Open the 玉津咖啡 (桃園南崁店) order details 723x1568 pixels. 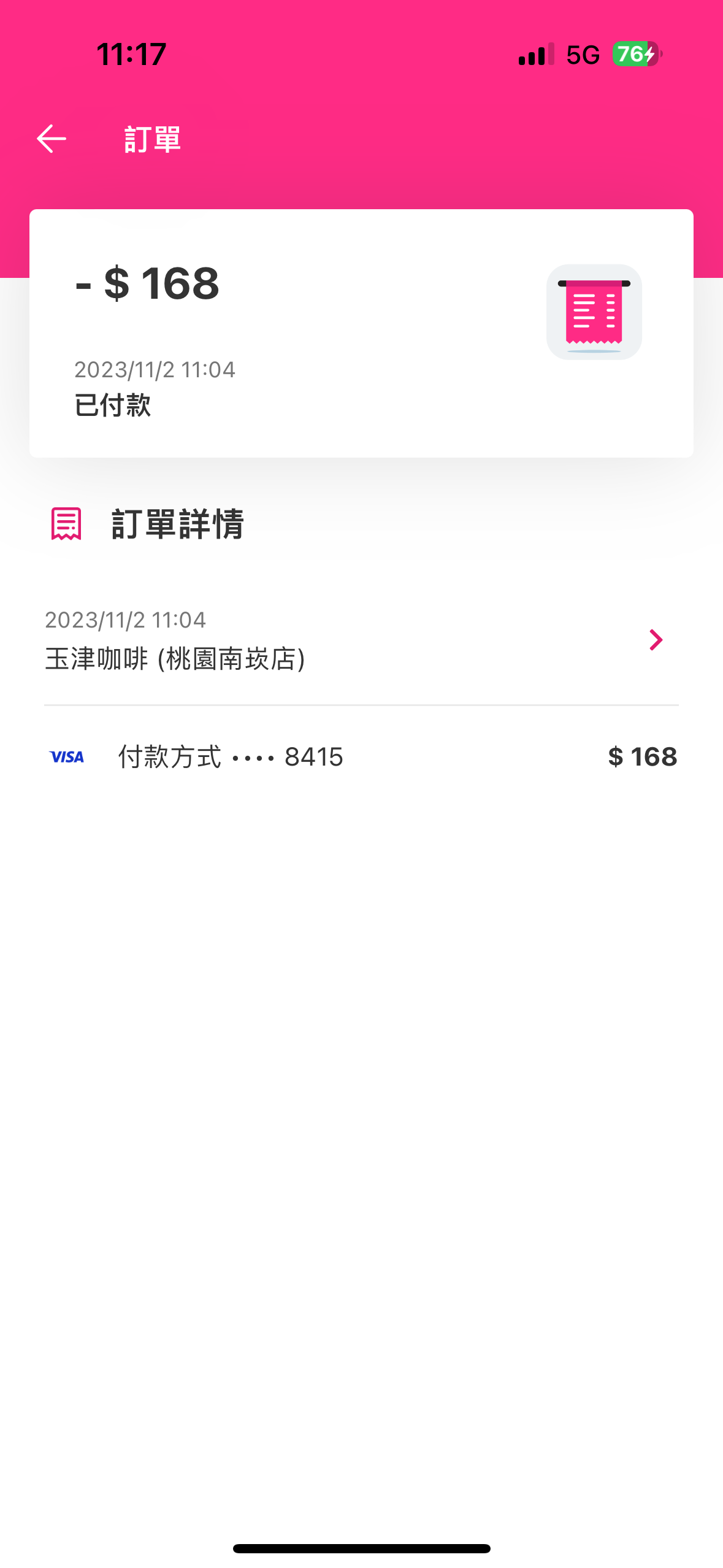(361, 640)
